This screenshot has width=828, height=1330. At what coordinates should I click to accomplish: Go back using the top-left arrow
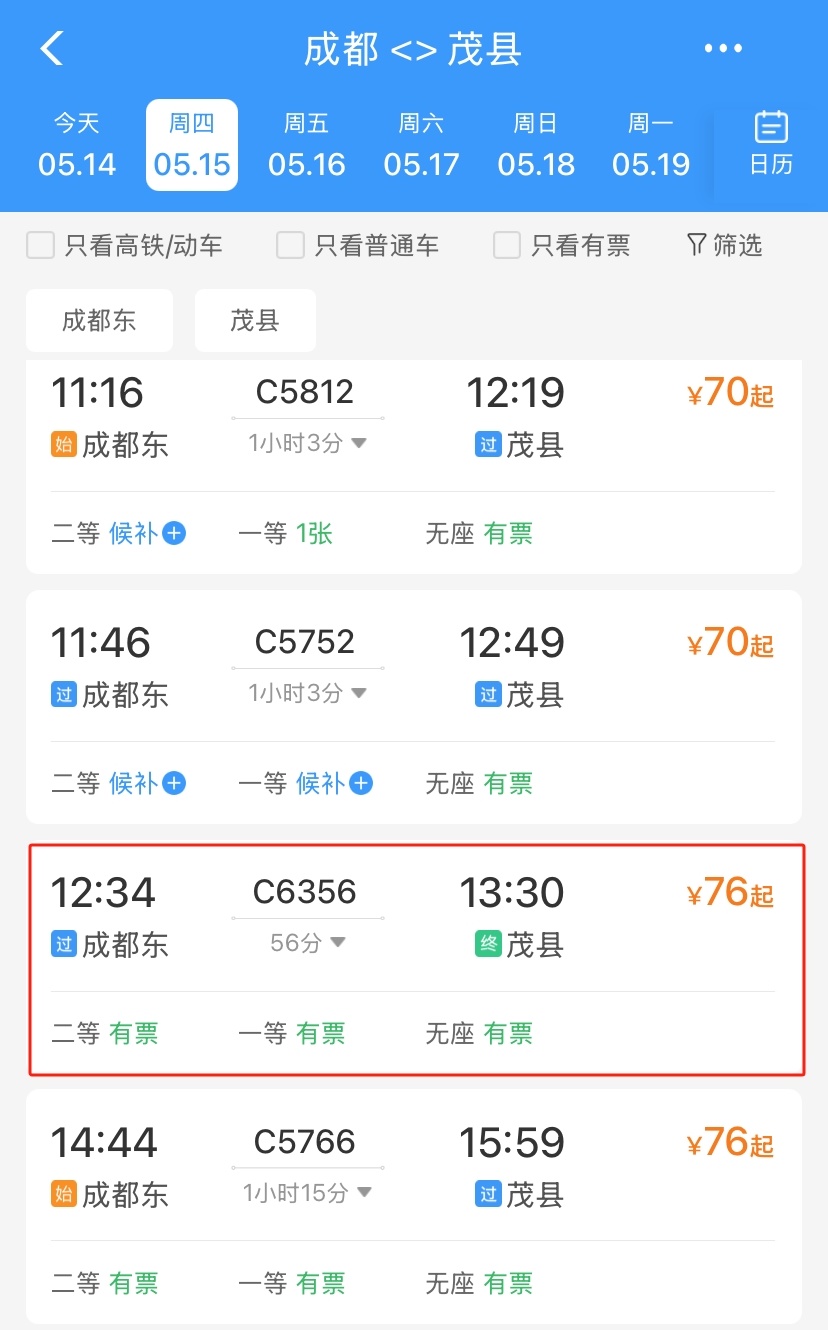(52, 48)
